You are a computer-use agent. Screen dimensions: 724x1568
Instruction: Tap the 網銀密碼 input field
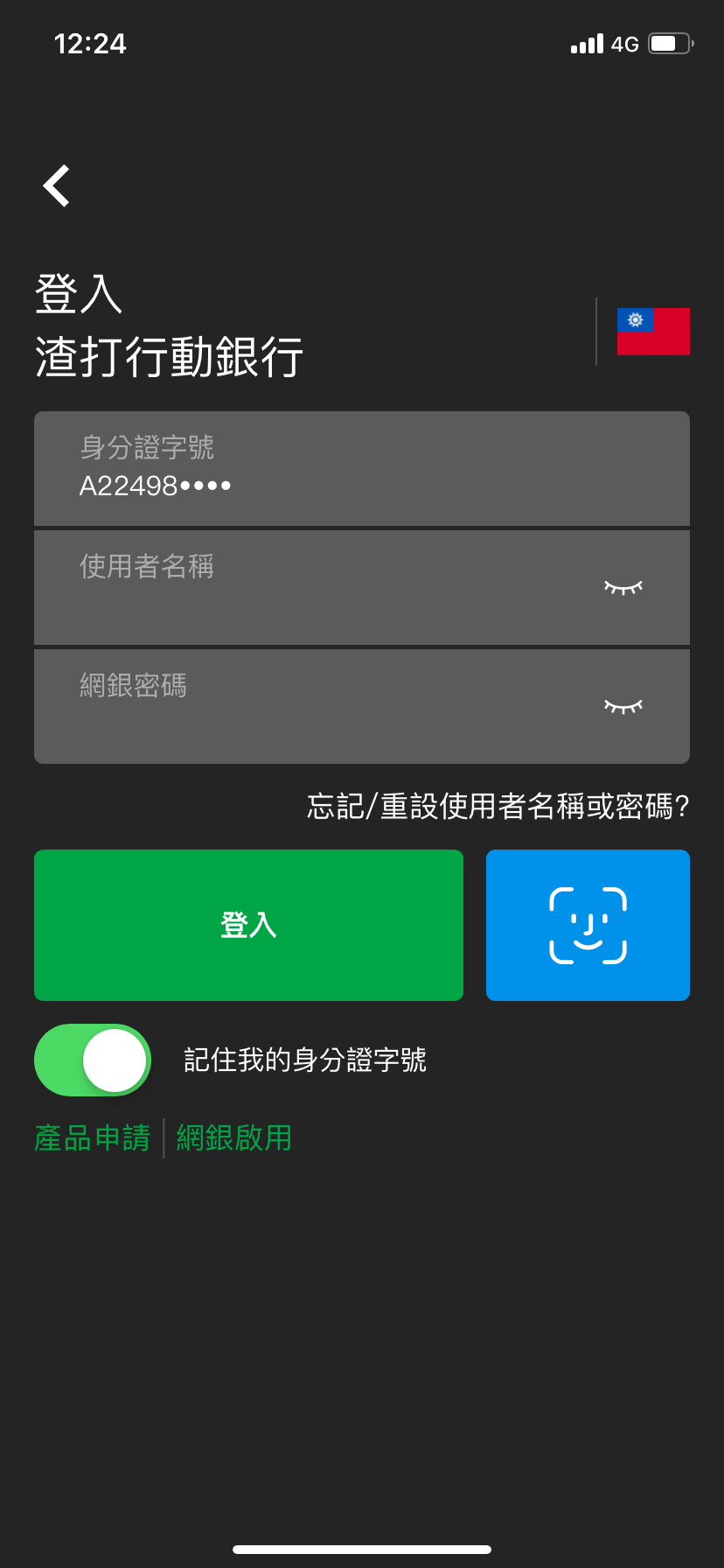click(306, 706)
